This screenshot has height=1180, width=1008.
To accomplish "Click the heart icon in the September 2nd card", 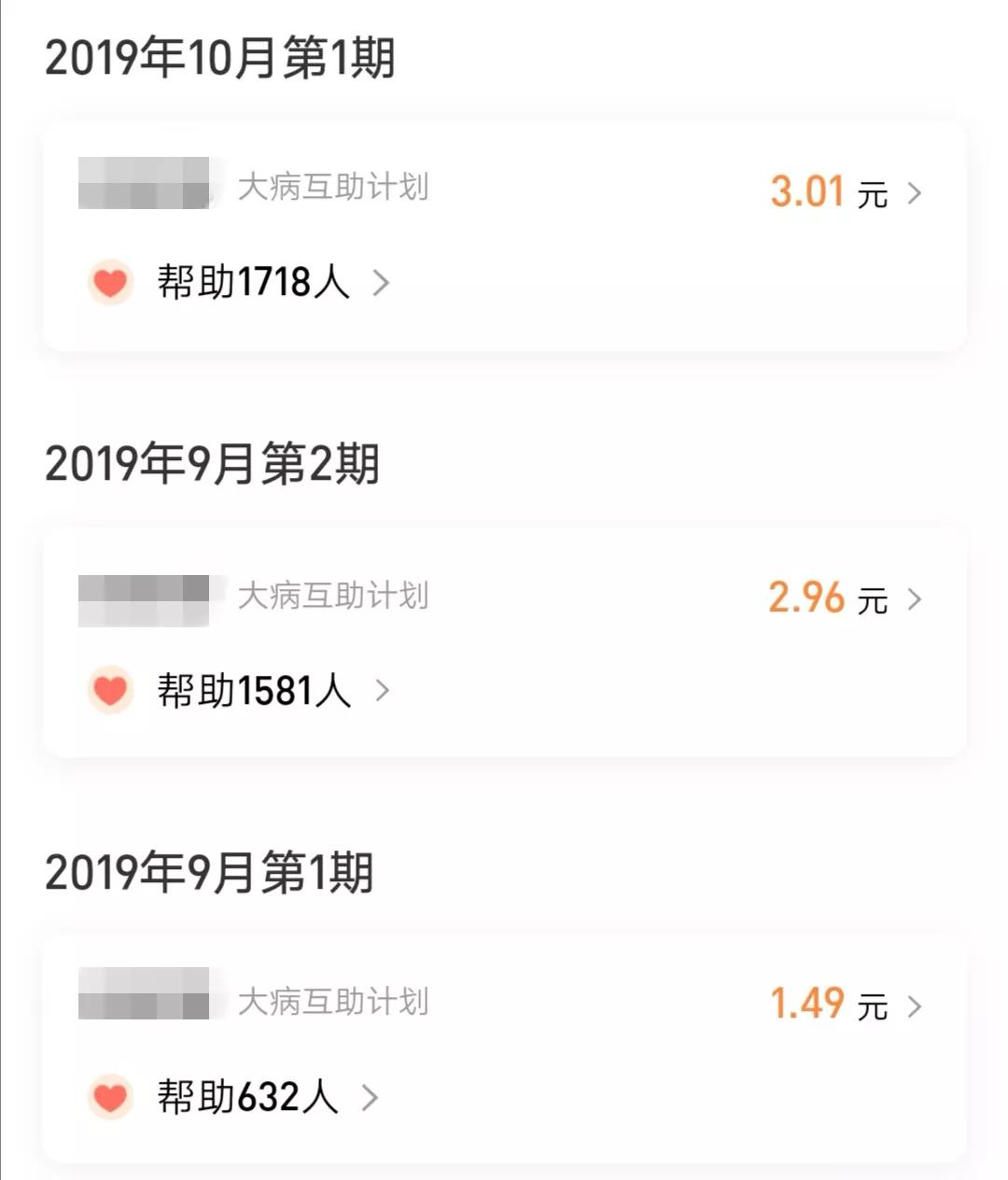I will 109,691.
